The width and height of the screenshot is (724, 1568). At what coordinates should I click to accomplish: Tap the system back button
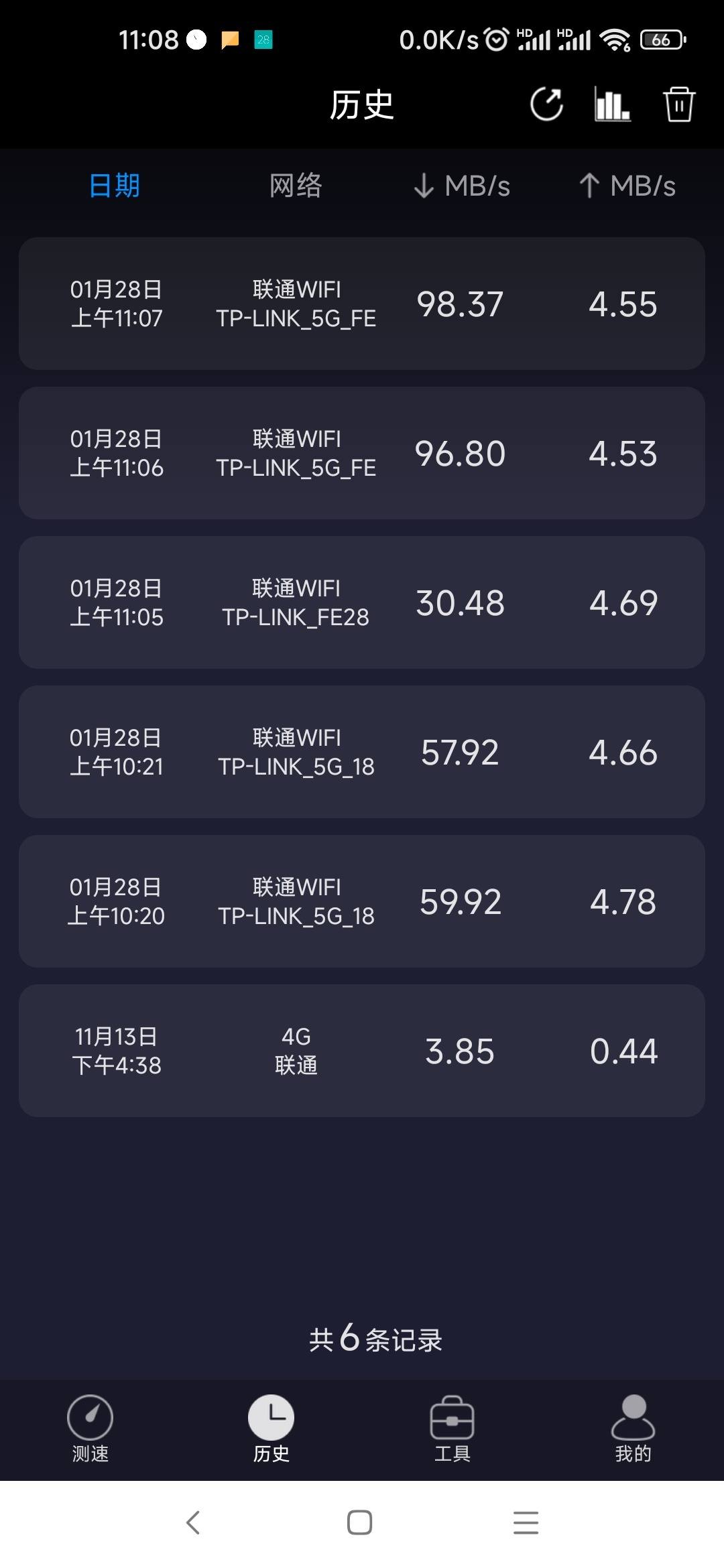pyautogui.click(x=193, y=1522)
